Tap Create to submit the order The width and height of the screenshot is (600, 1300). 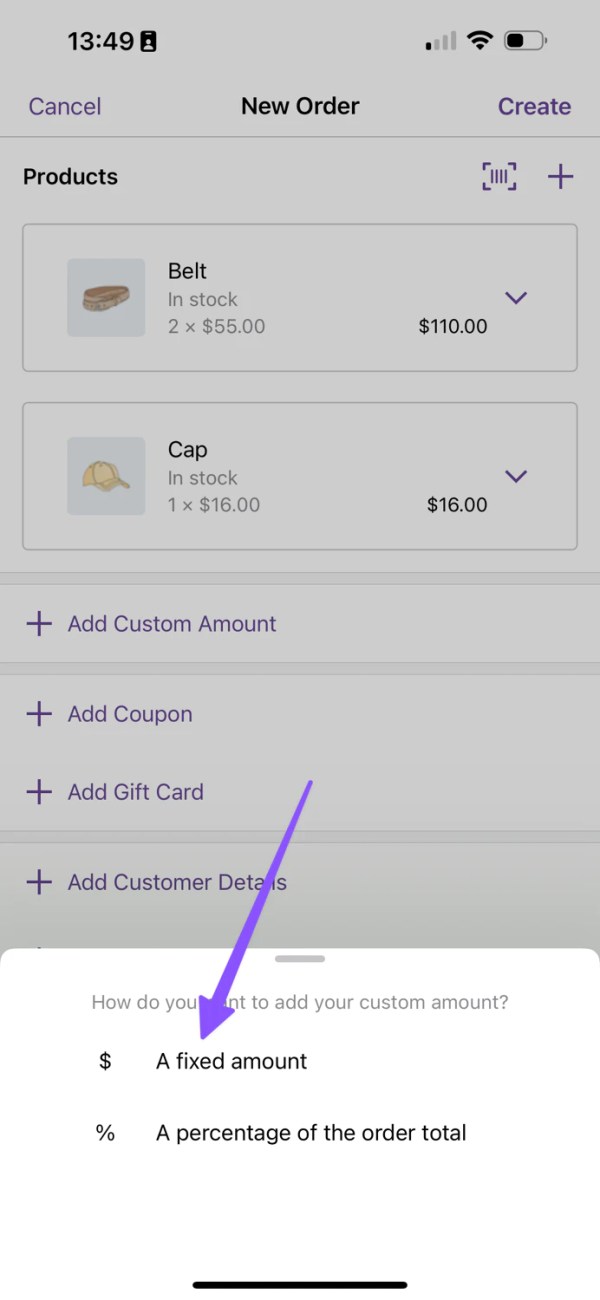tap(534, 106)
